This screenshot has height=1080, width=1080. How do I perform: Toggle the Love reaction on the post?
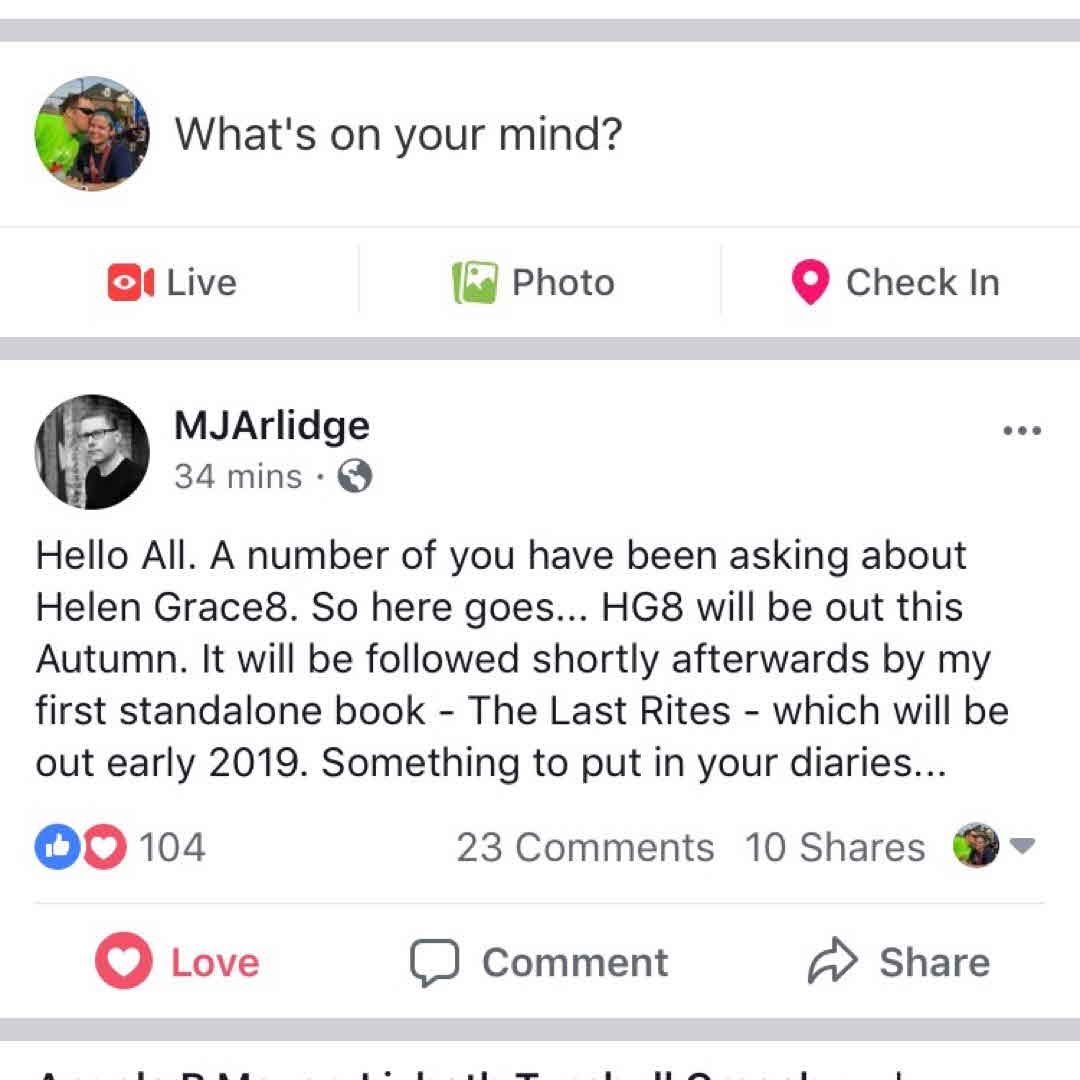click(178, 962)
